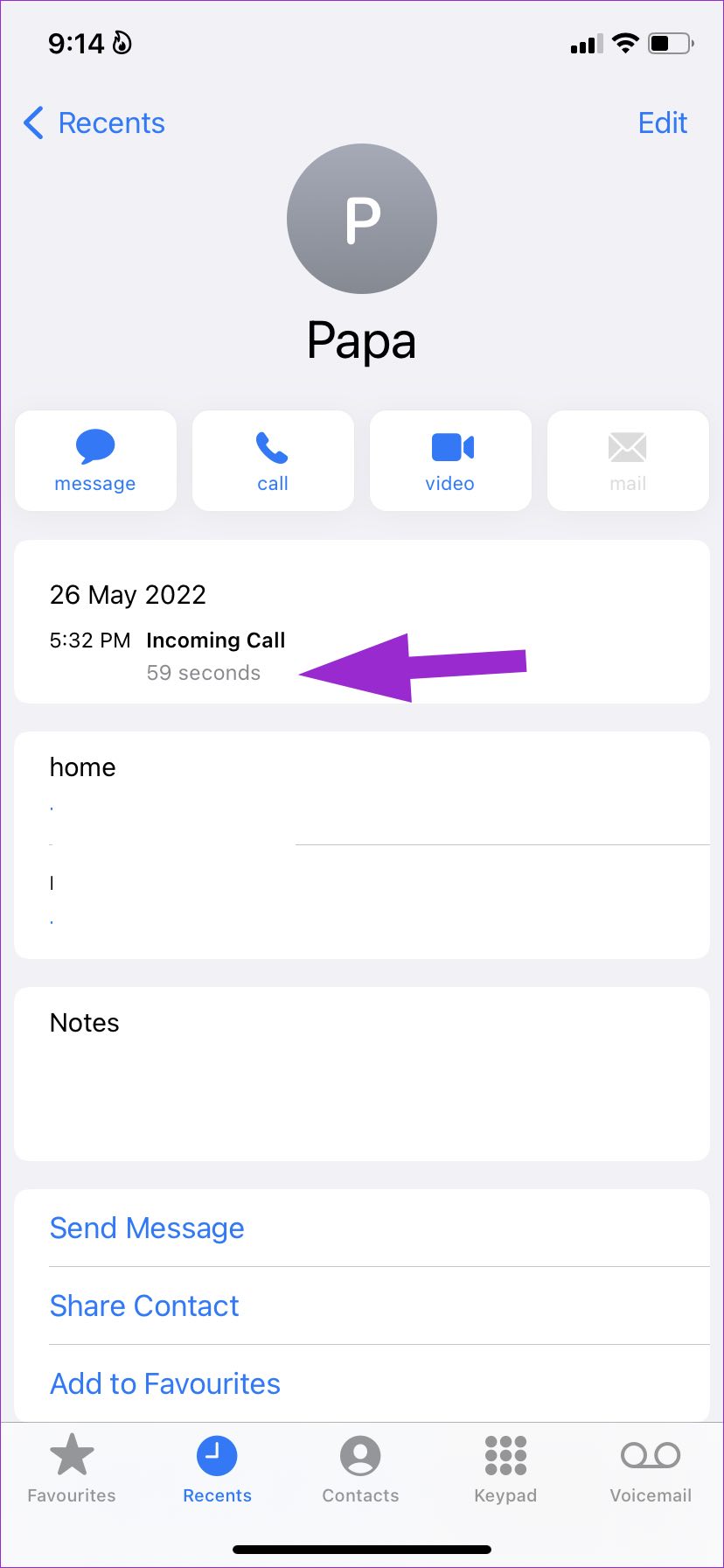Go back to Recents list
The width and height of the screenshot is (724, 1568).
click(94, 123)
